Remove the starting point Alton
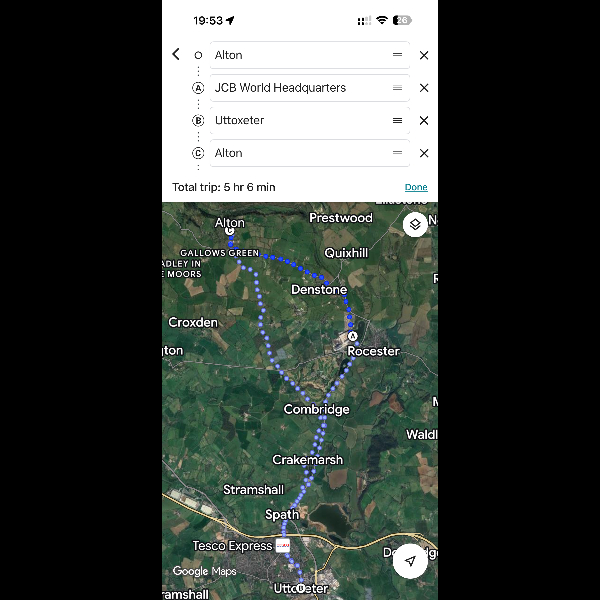This screenshot has height=600, width=600. 424,56
